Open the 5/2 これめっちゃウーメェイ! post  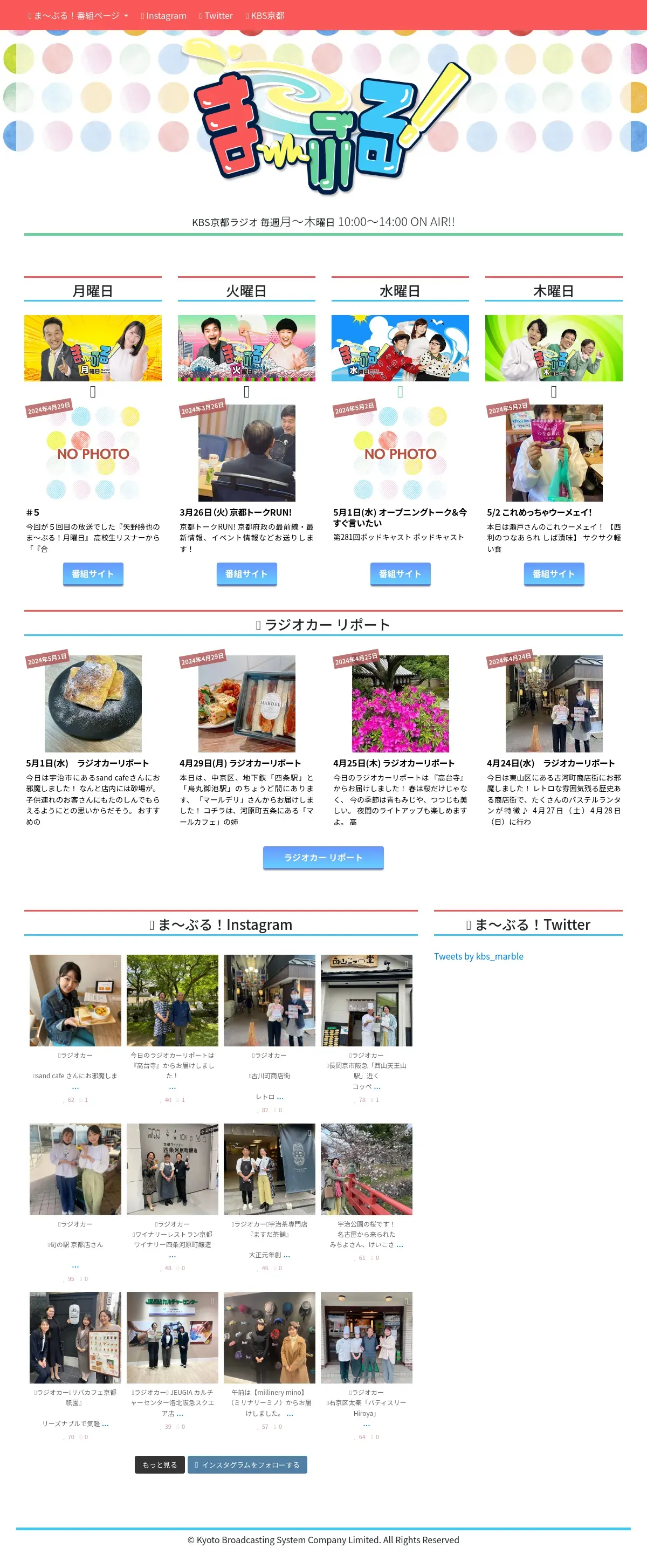click(x=539, y=512)
